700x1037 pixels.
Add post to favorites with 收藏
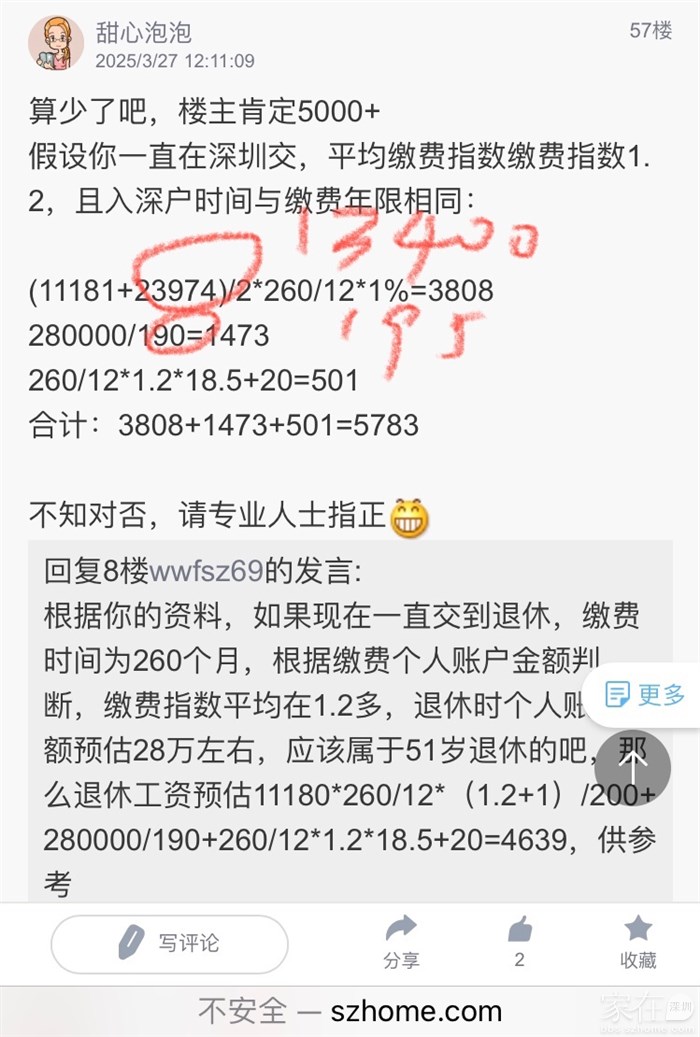click(x=638, y=941)
